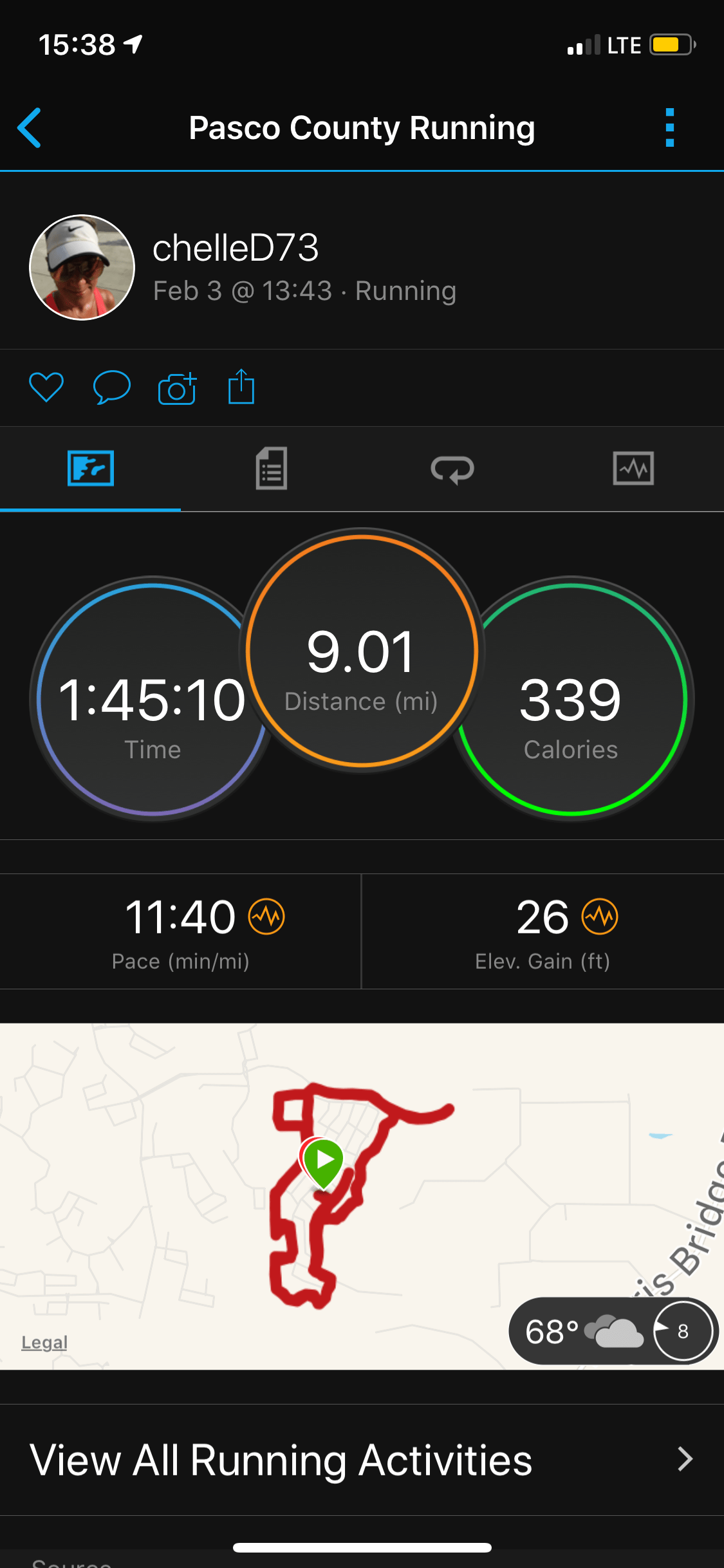
Task: Like this running activity
Action: point(46,387)
